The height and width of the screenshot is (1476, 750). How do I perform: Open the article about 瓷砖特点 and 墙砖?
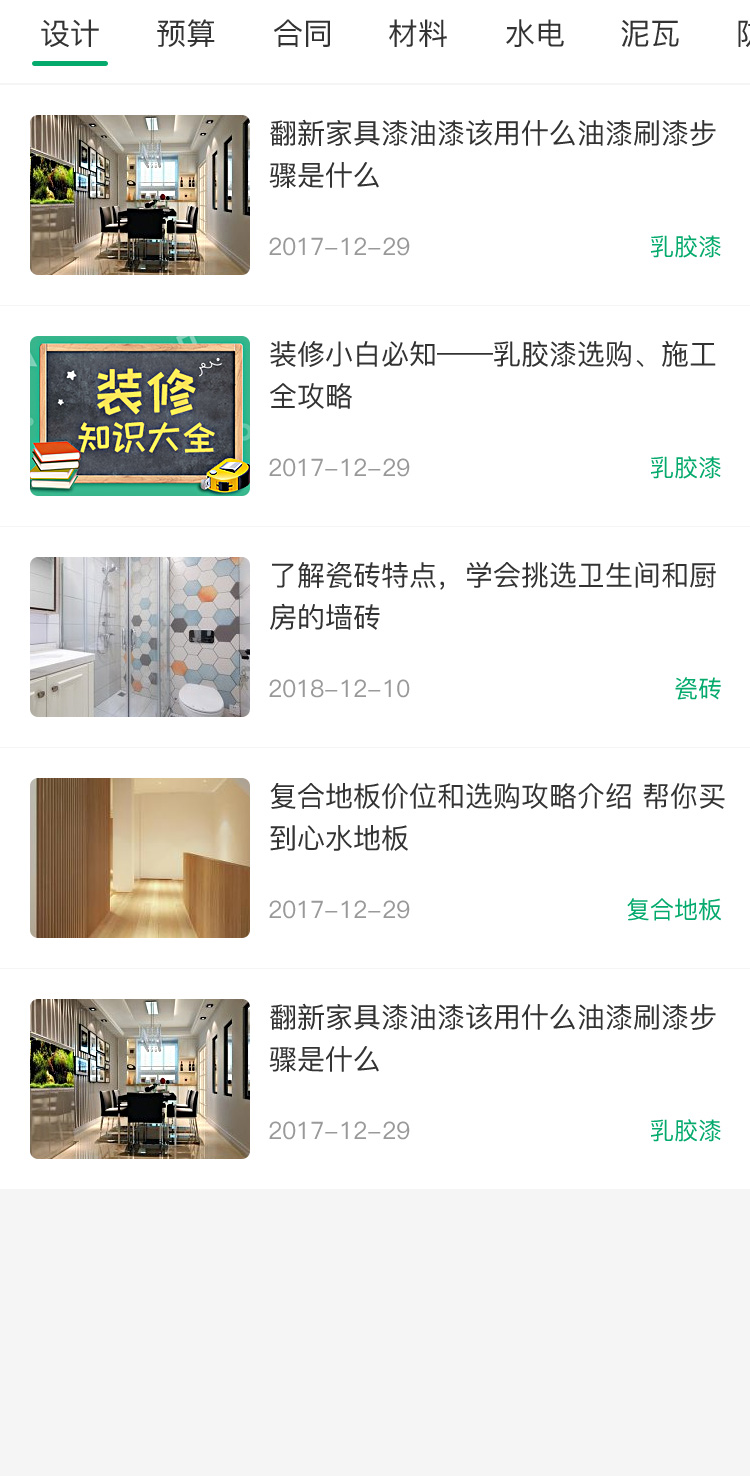375,637
